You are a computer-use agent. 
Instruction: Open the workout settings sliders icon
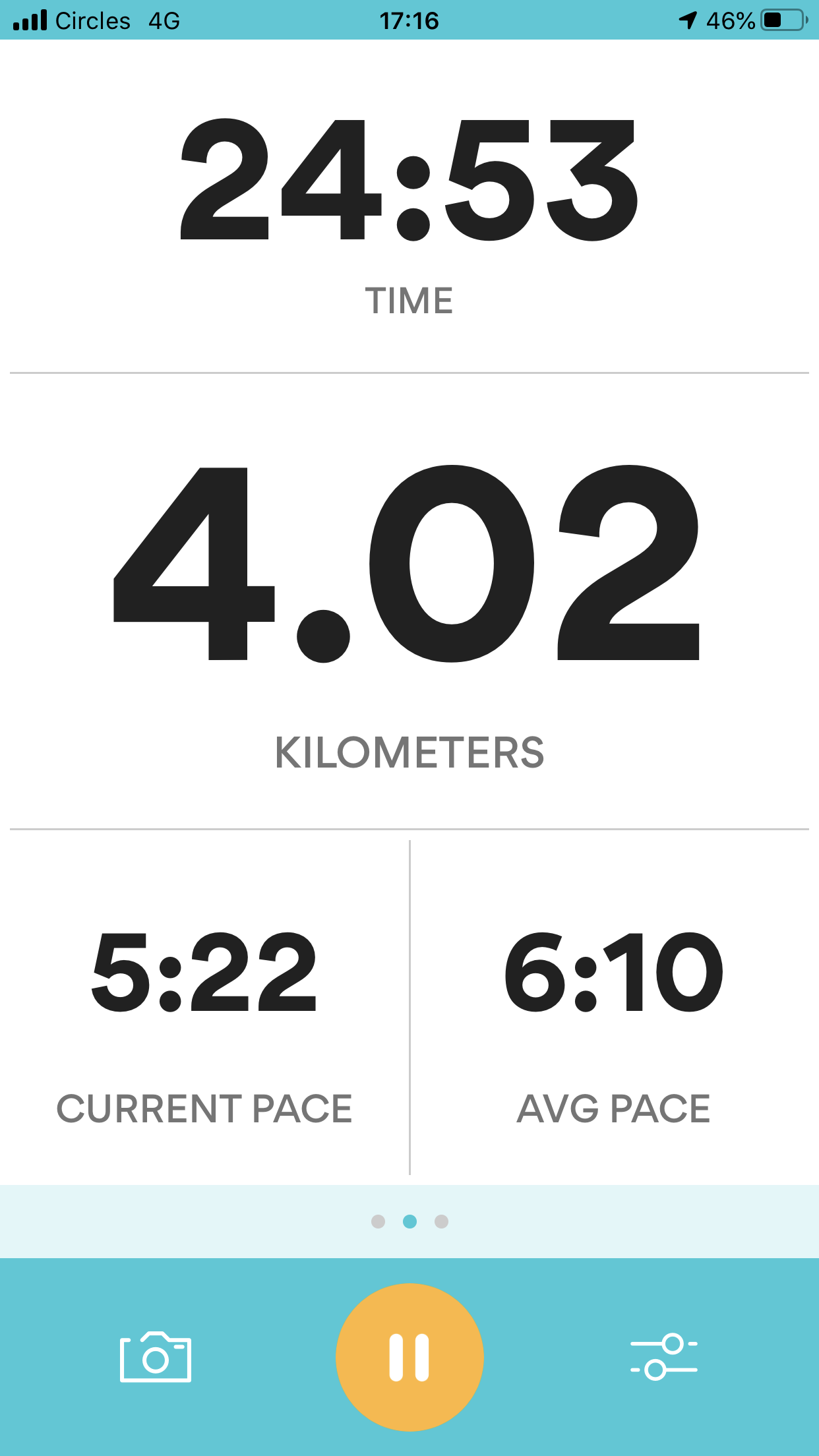click(x=663, y=1357)
